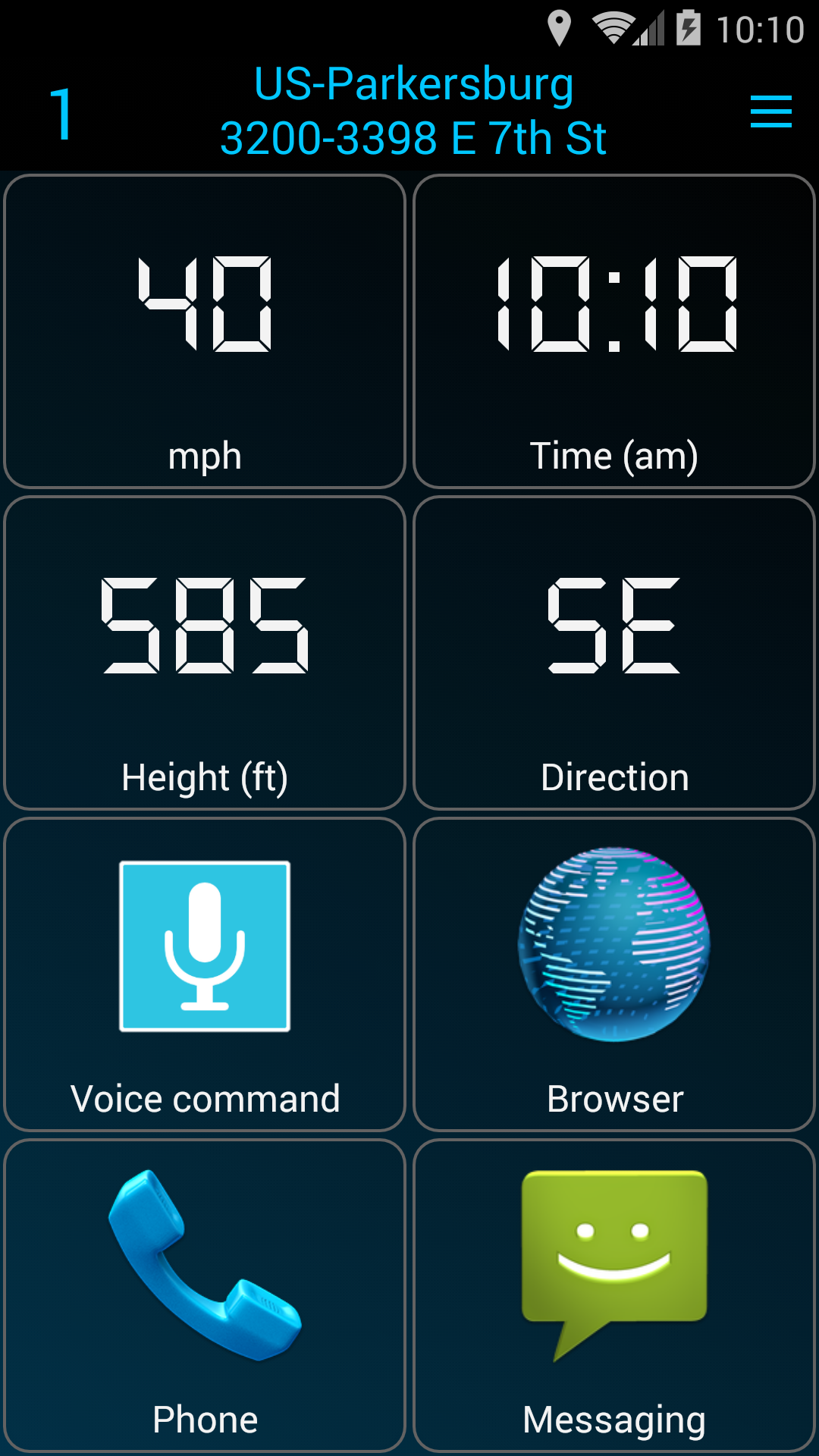Open the hamburger menu
The height and width of the screenshot is (1456, 819).
[770, 111]
